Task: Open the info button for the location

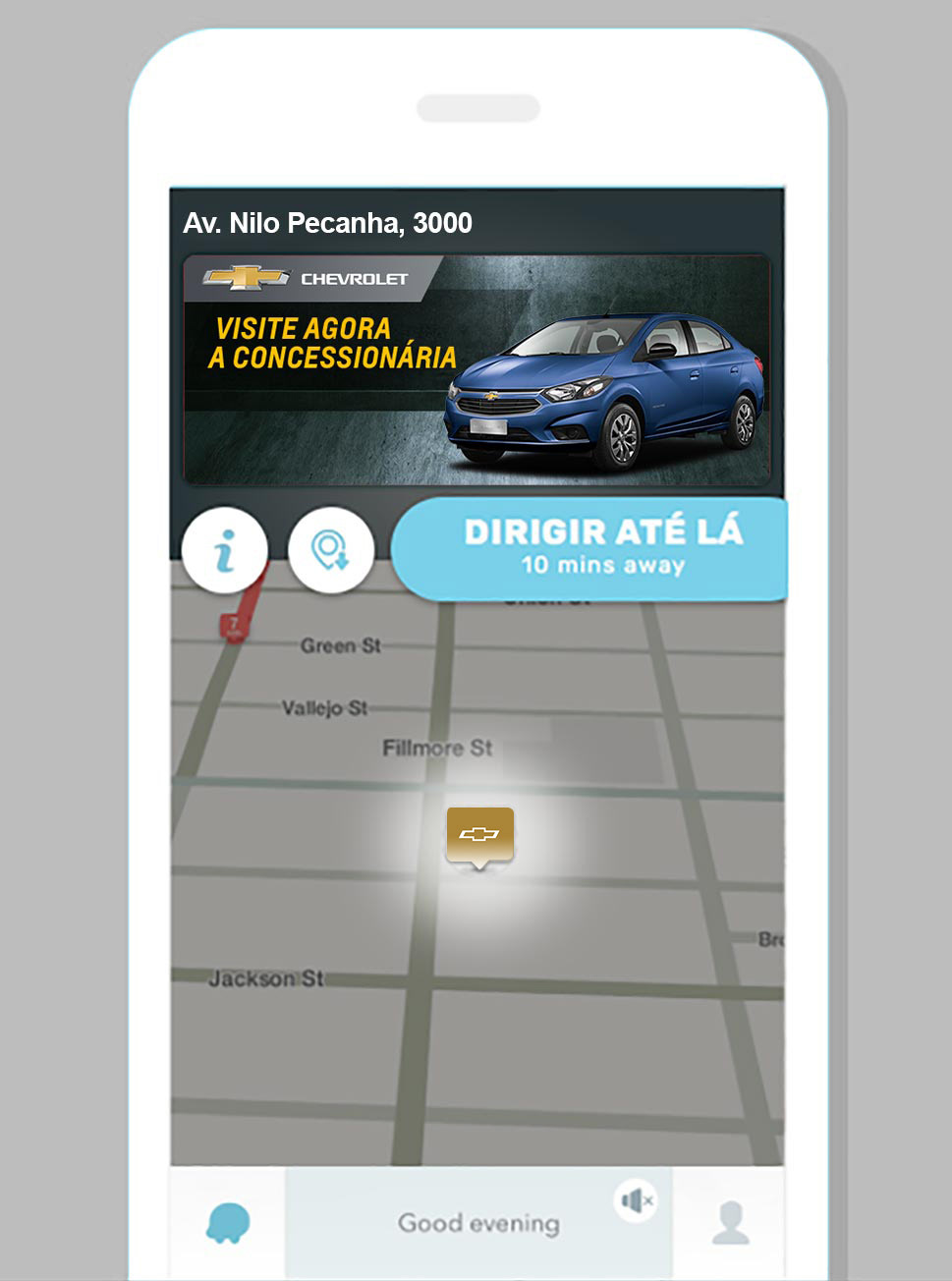Action: tap(225, 550)
